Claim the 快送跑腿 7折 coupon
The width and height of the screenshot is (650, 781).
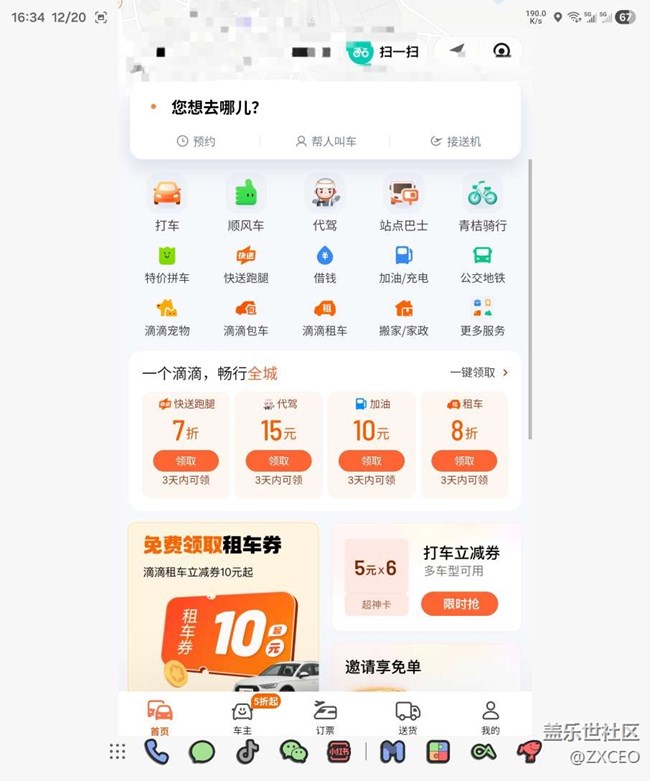point(186,461)
